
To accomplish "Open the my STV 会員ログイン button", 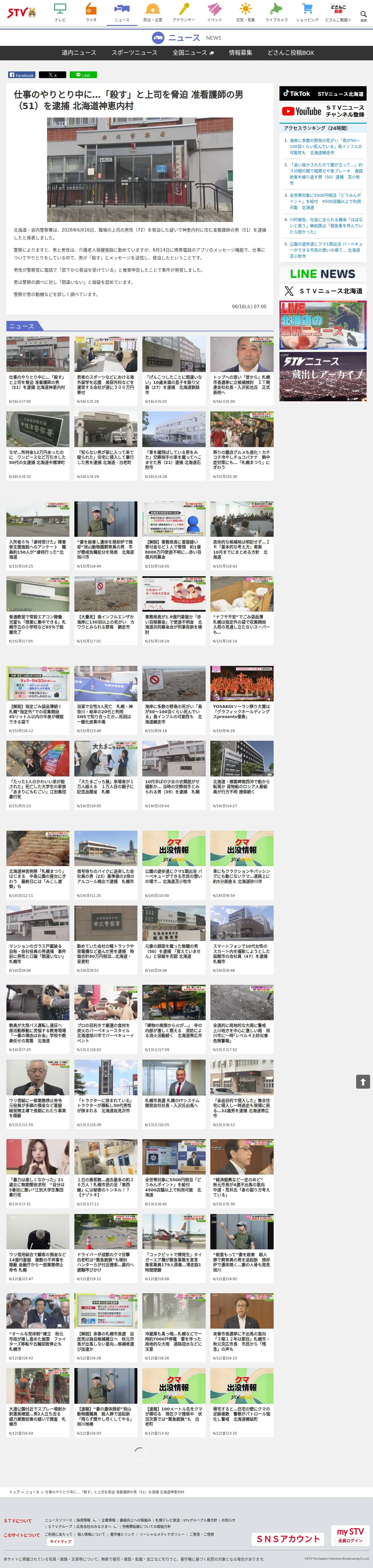I will (x=350, y=1534).
